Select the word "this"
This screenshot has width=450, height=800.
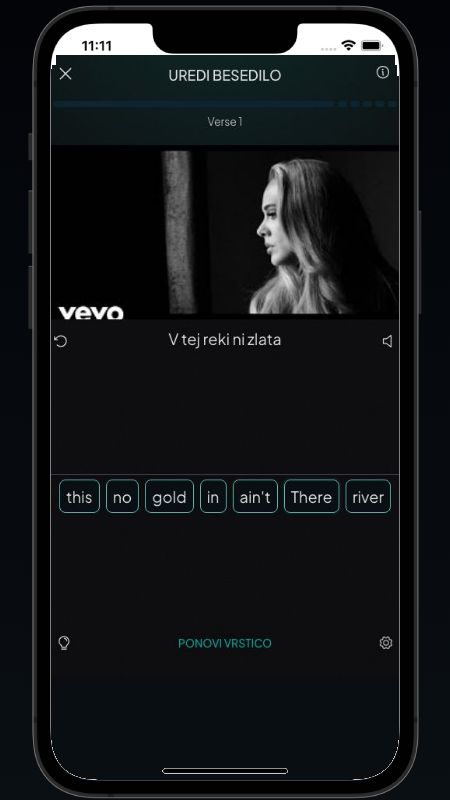click(x=79, y=496)
